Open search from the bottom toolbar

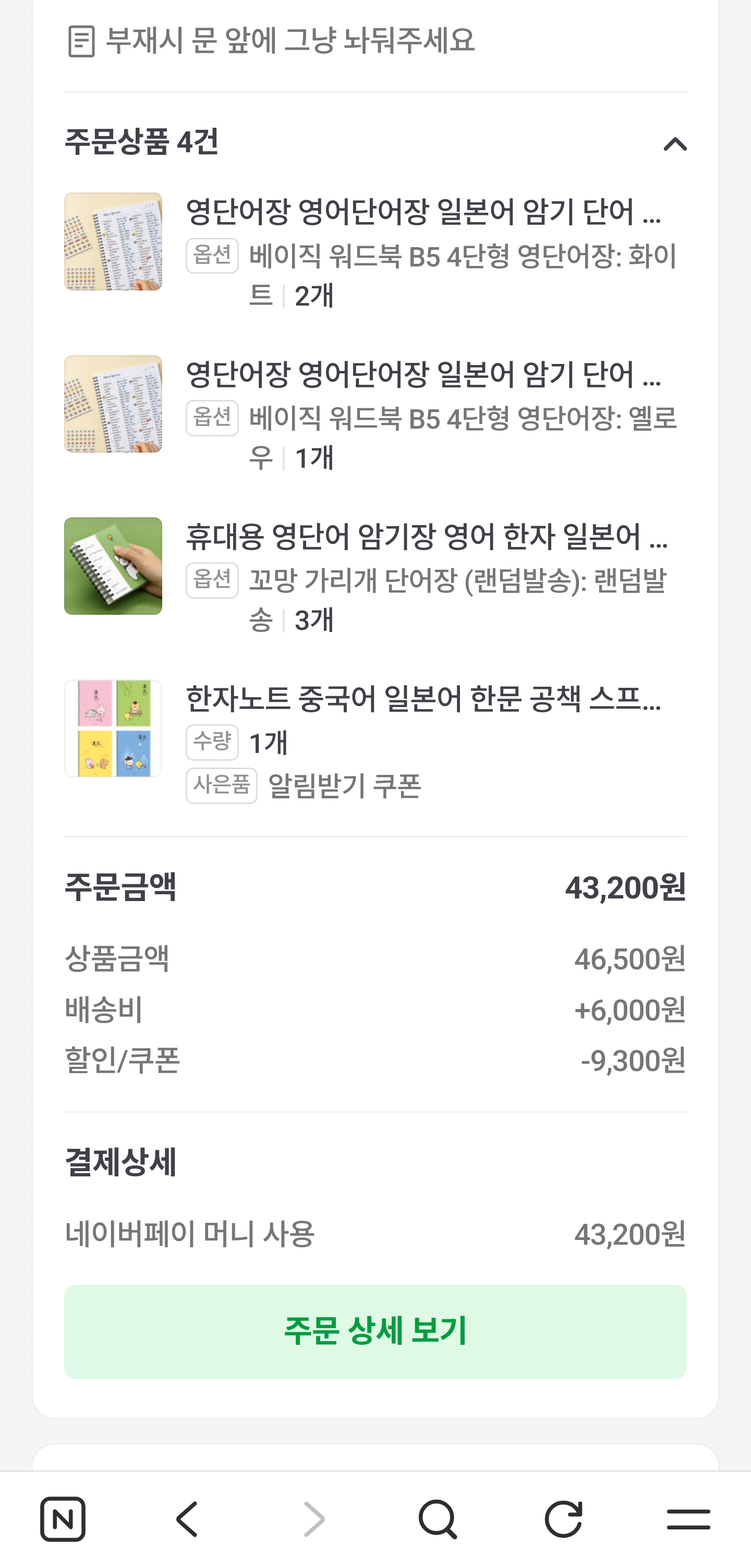click(438, 1518)
